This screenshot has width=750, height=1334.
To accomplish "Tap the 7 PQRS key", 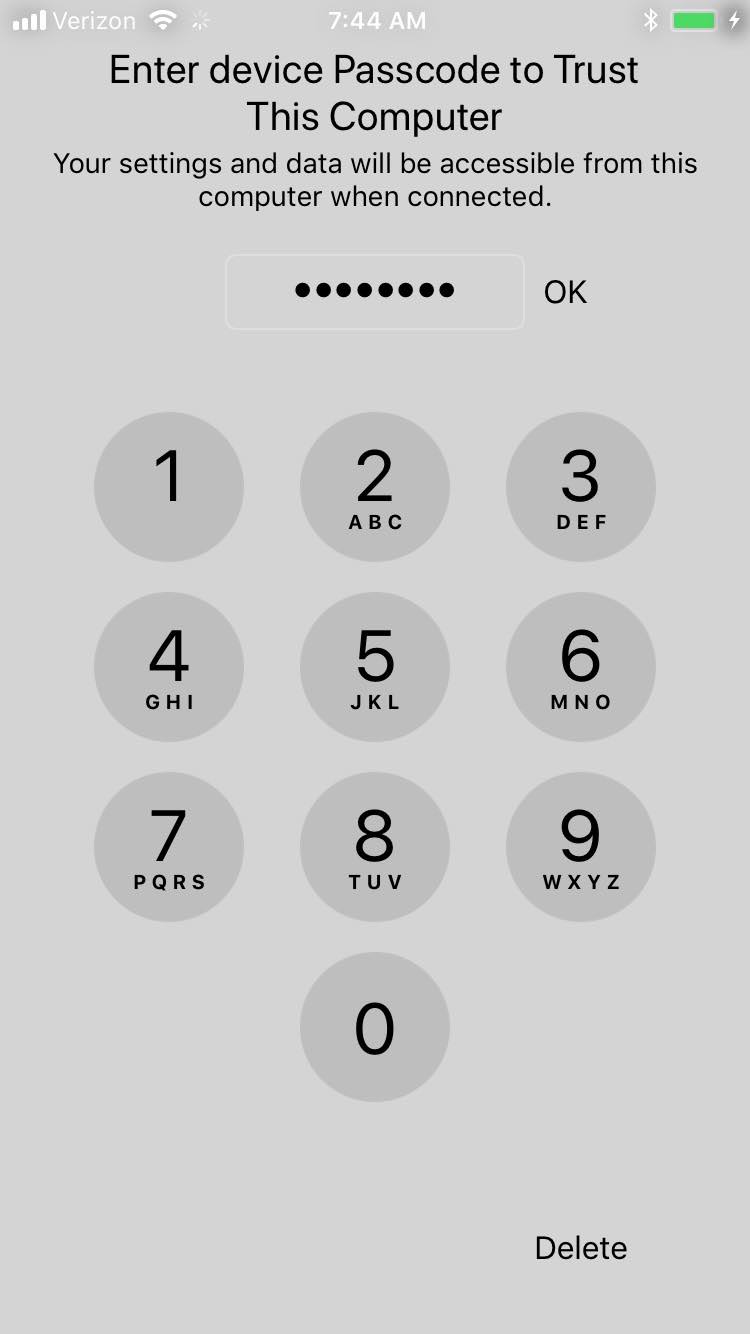I will coord(169,847).
